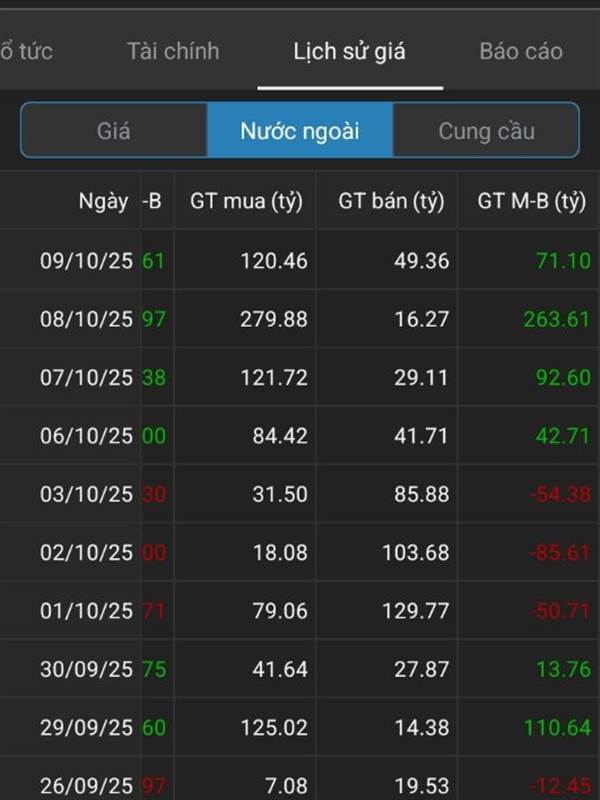Select the Nước ngoài segment
Image resolution: width=600 pixels, height=800 pixels.
tap(300, 131)
